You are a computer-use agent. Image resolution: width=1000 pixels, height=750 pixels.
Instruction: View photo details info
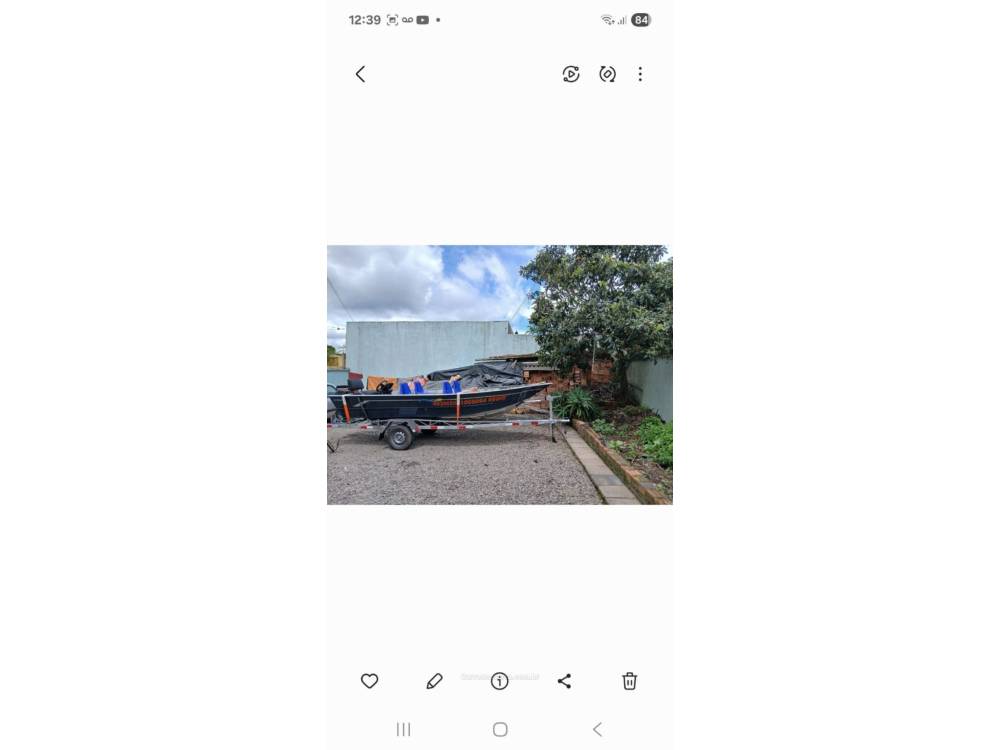click(x=499, y=681)
